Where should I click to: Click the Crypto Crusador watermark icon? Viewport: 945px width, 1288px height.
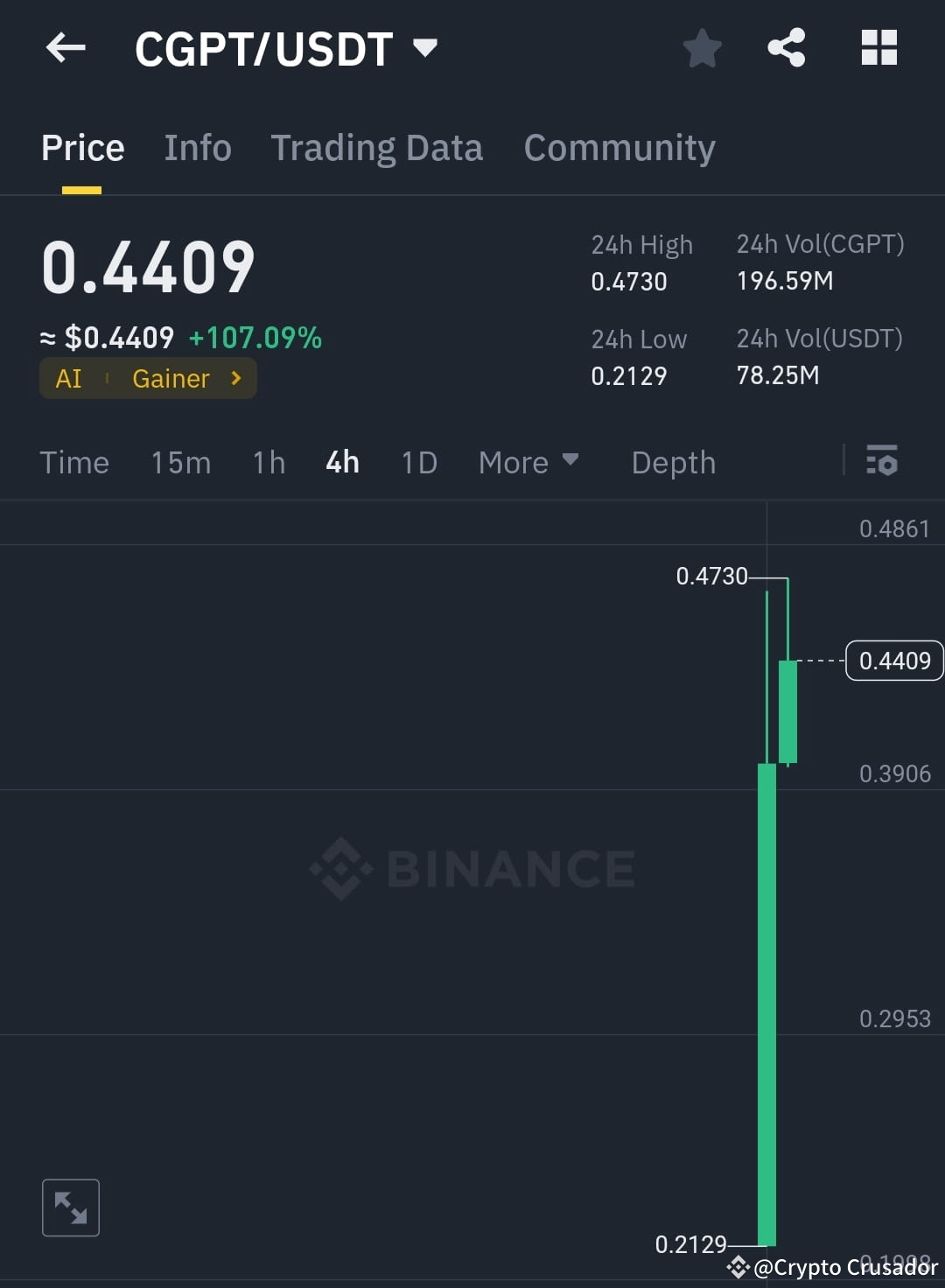[x=738, y=1266]
